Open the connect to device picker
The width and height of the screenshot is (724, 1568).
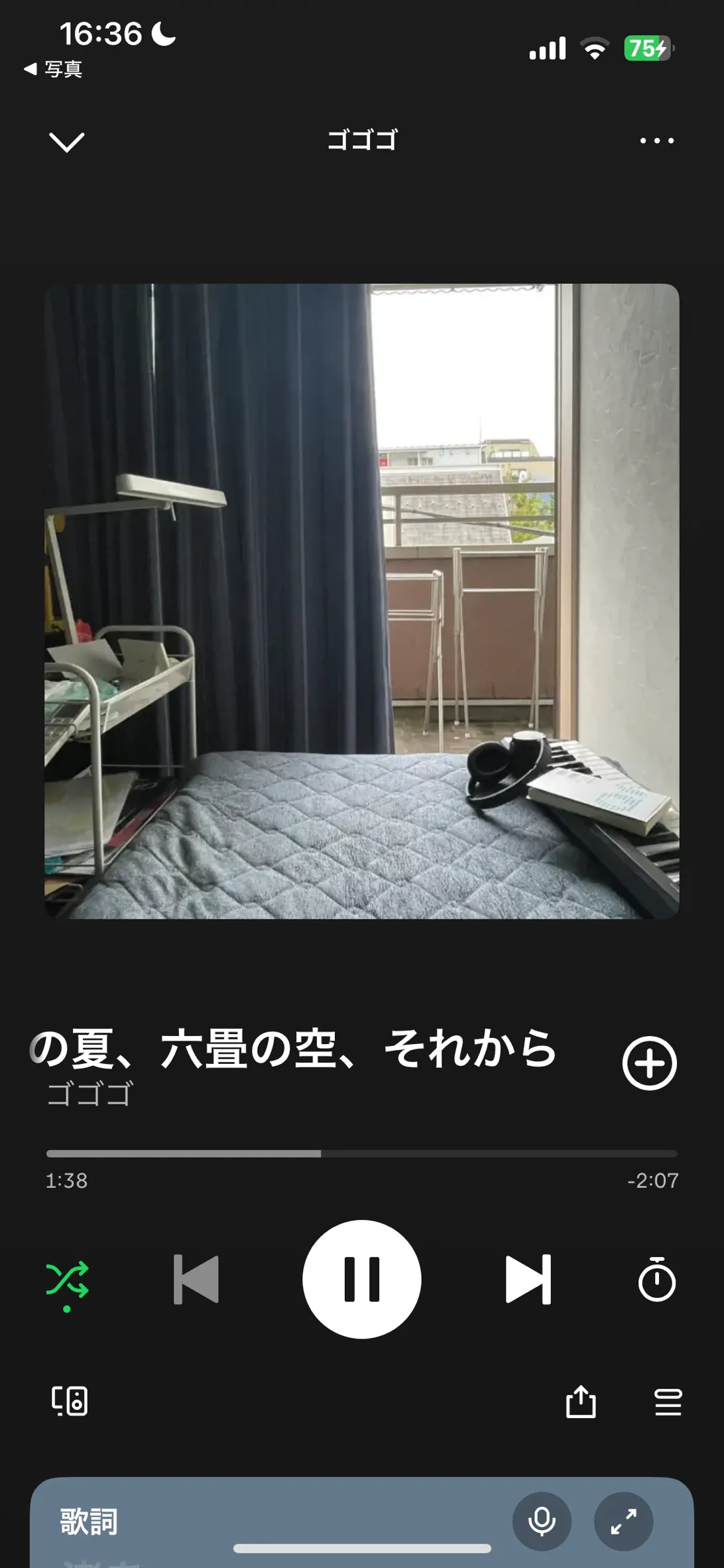coord(70,1401)
